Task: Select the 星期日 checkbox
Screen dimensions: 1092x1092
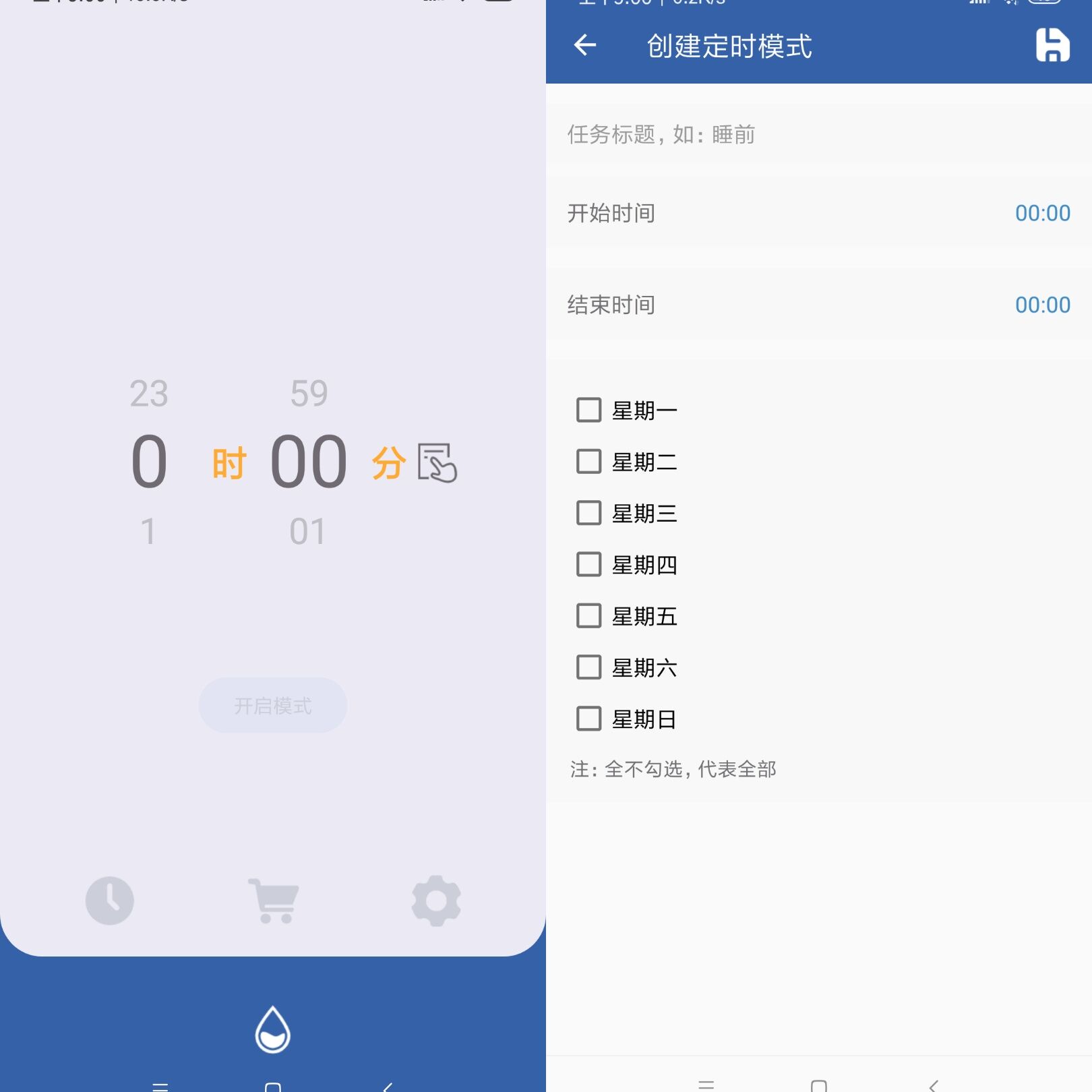Action: point(589,719)
